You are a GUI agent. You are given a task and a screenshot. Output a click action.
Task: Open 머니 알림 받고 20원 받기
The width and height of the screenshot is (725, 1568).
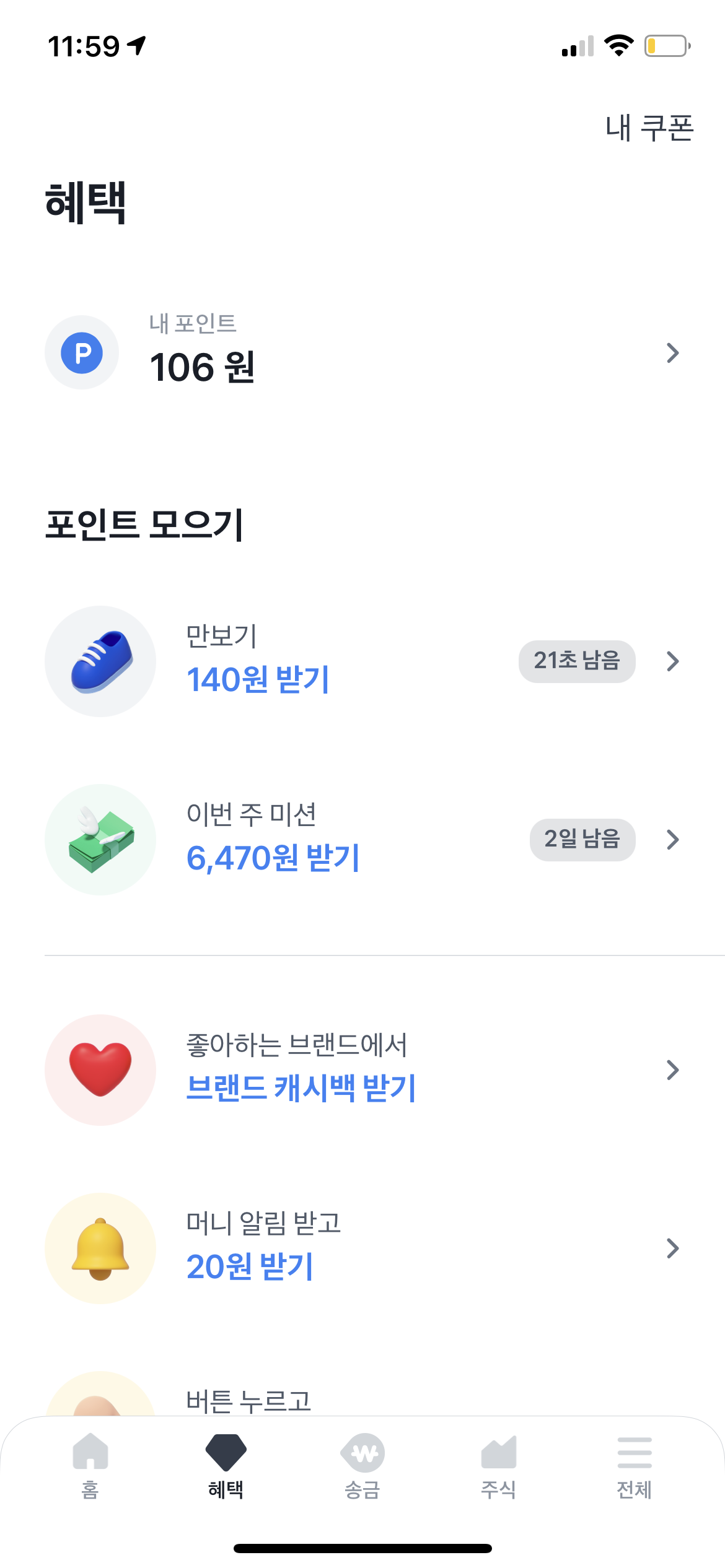(x=362, y=1248)
